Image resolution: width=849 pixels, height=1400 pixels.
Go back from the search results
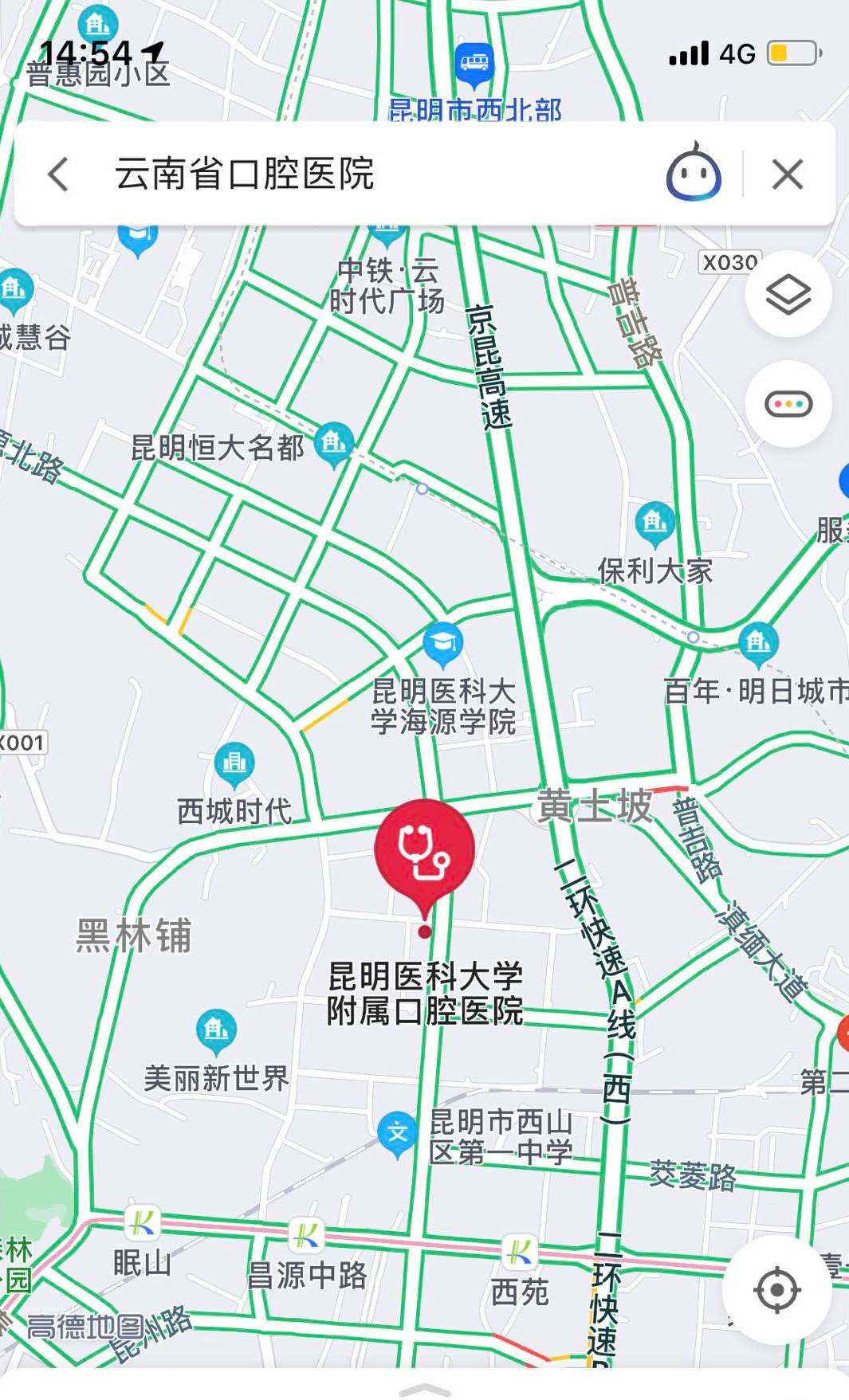pyautogui.click(x=58, y=175)
